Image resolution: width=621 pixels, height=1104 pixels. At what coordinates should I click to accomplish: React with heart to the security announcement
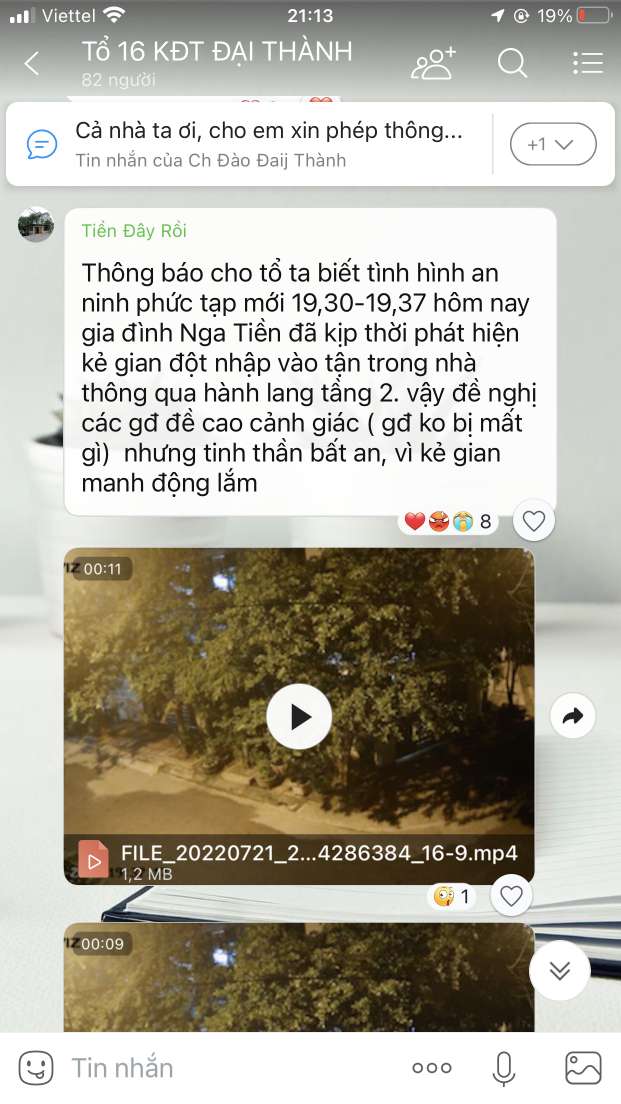coord(534,521)
